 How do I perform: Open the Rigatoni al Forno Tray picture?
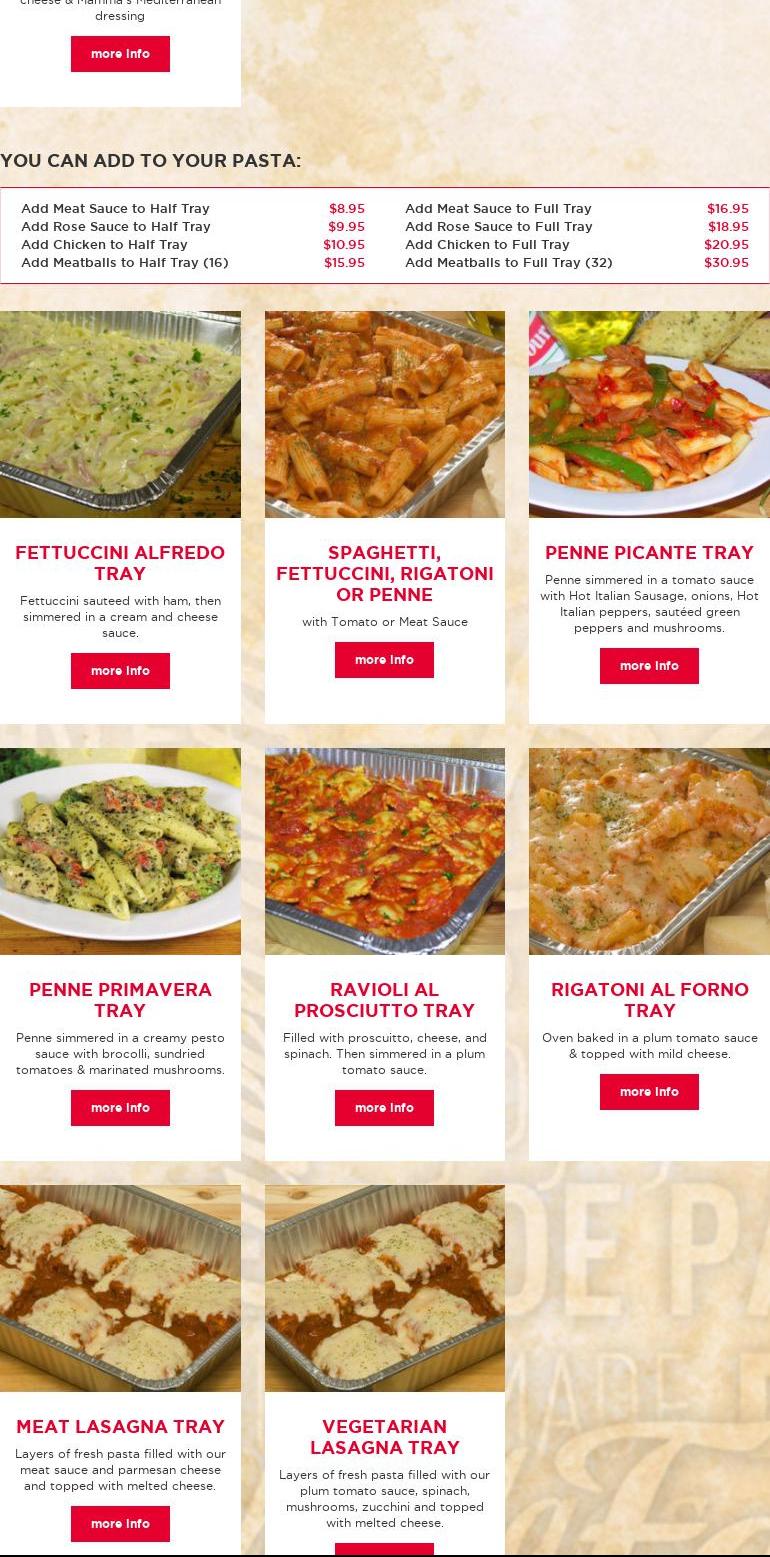tap(649, 851)
